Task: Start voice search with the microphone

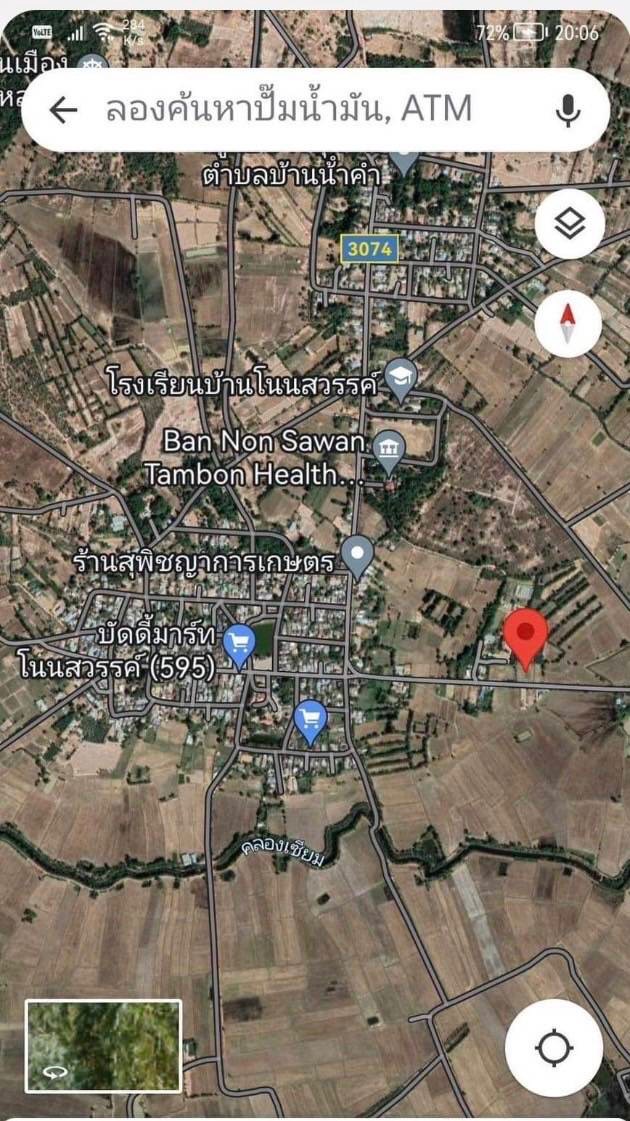Action: click(x=568, y=110)
